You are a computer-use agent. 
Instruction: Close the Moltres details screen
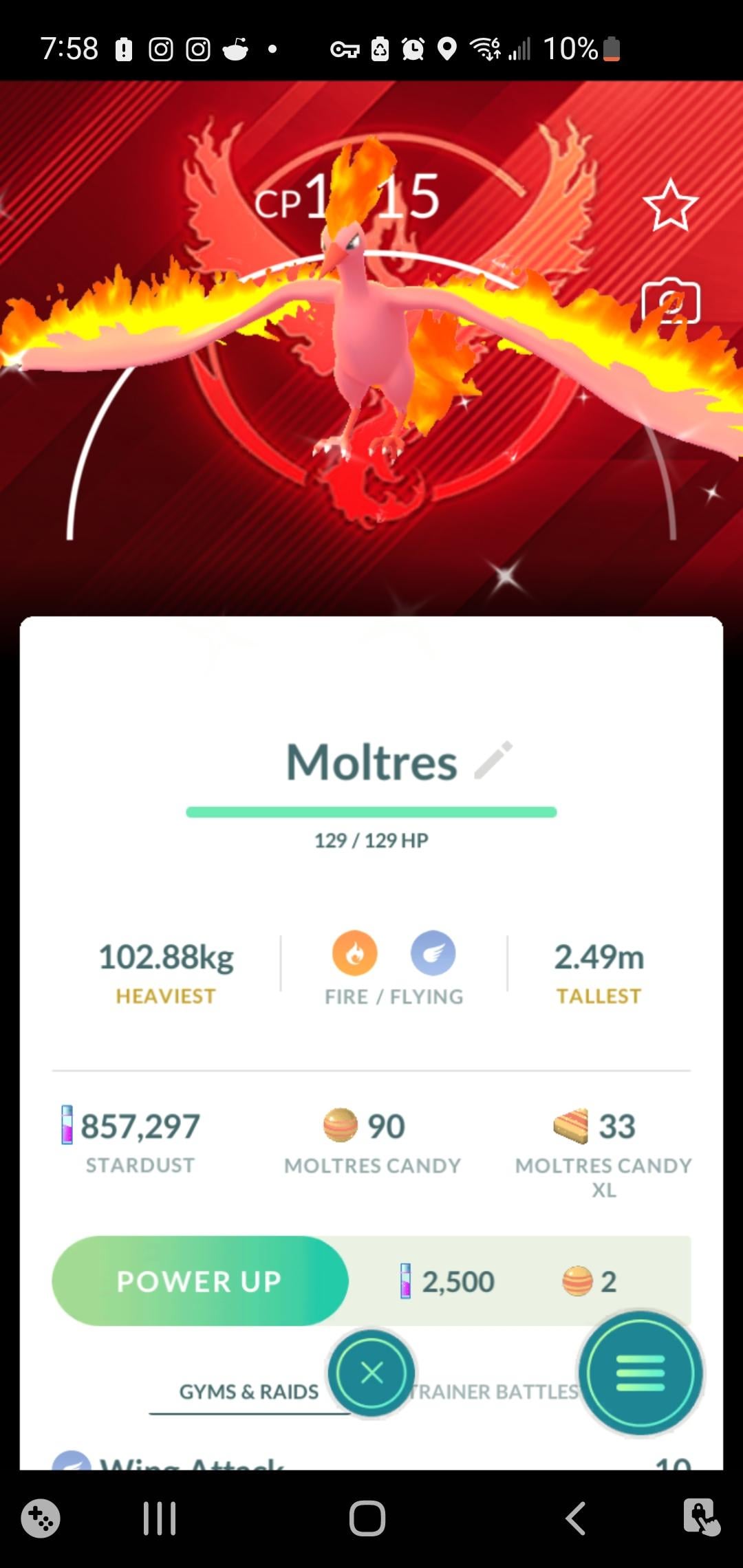371,1373
